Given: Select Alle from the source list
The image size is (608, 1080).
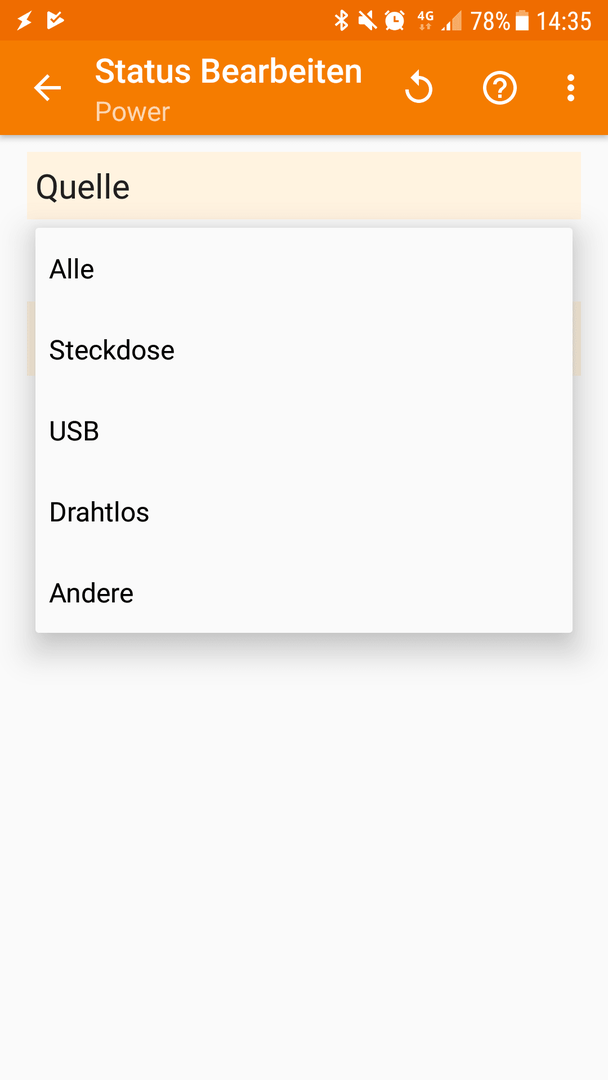Looking at the screenshot, I should 304,269.
